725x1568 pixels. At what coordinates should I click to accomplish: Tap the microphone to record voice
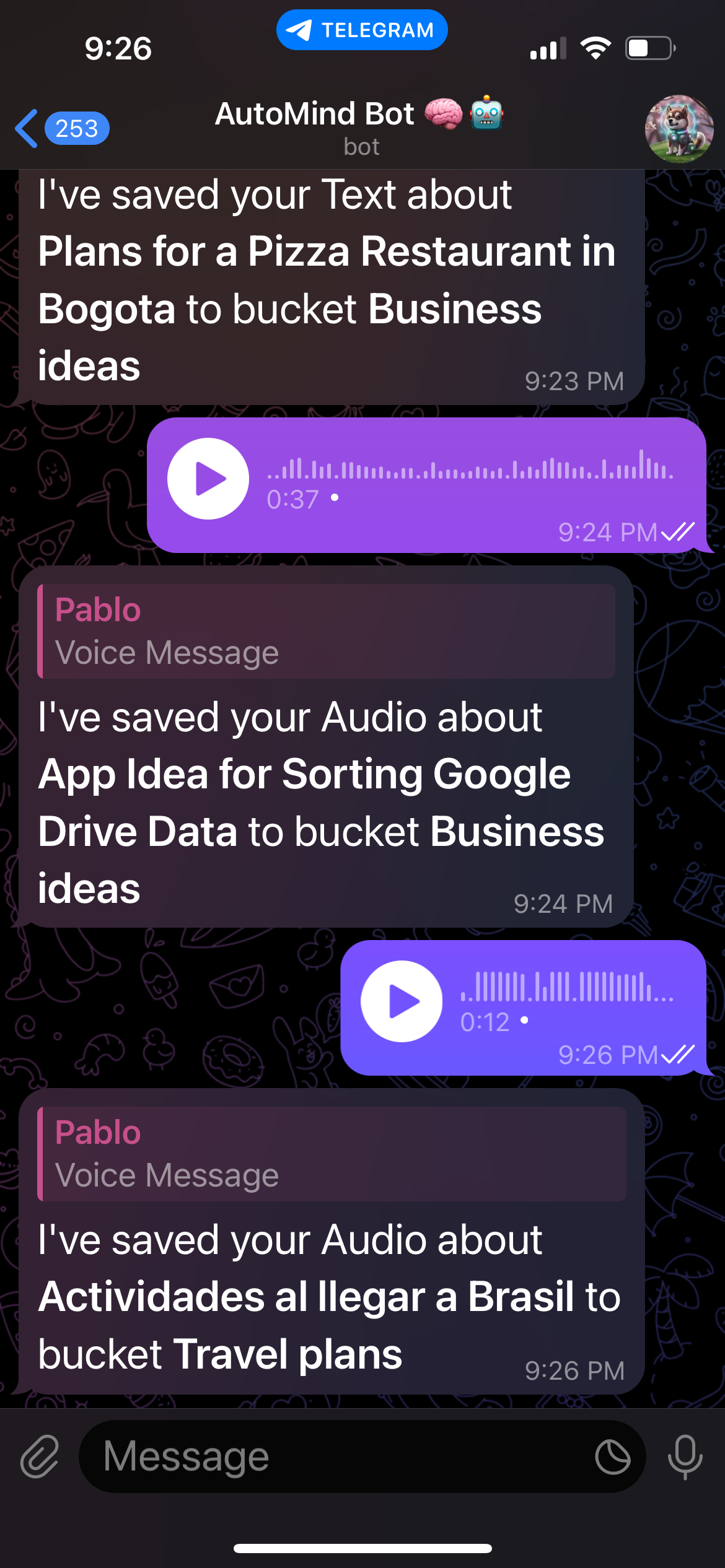click(x=685, y=1457)
